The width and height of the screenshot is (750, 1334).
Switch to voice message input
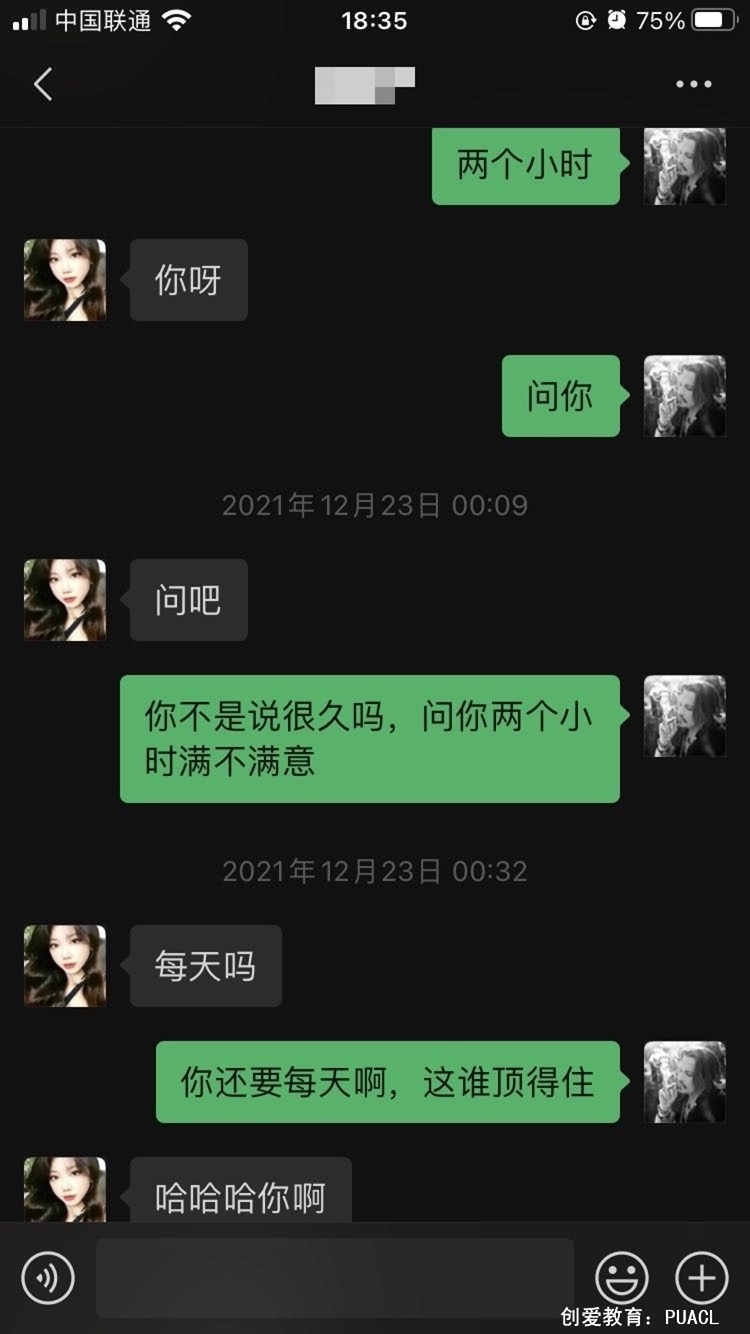point(48,1277)
